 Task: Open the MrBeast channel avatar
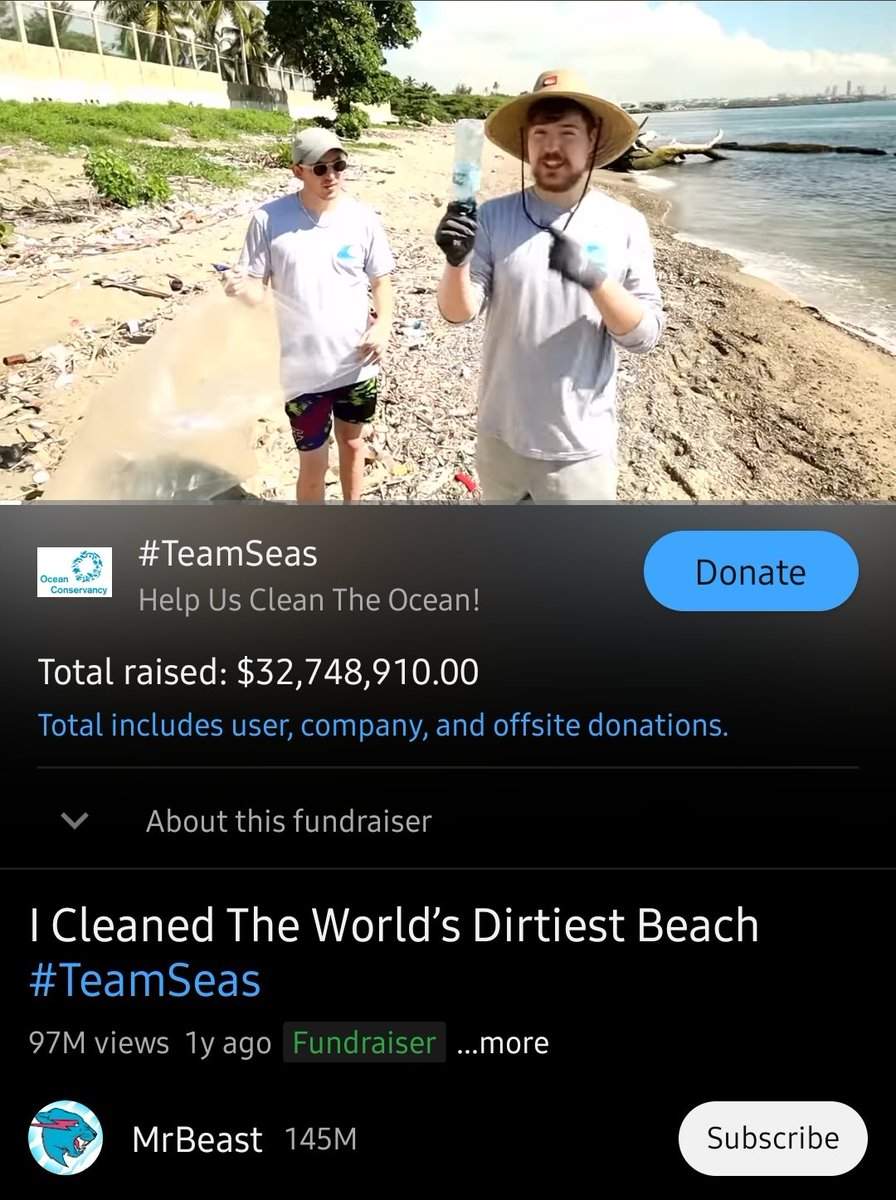65,1138
